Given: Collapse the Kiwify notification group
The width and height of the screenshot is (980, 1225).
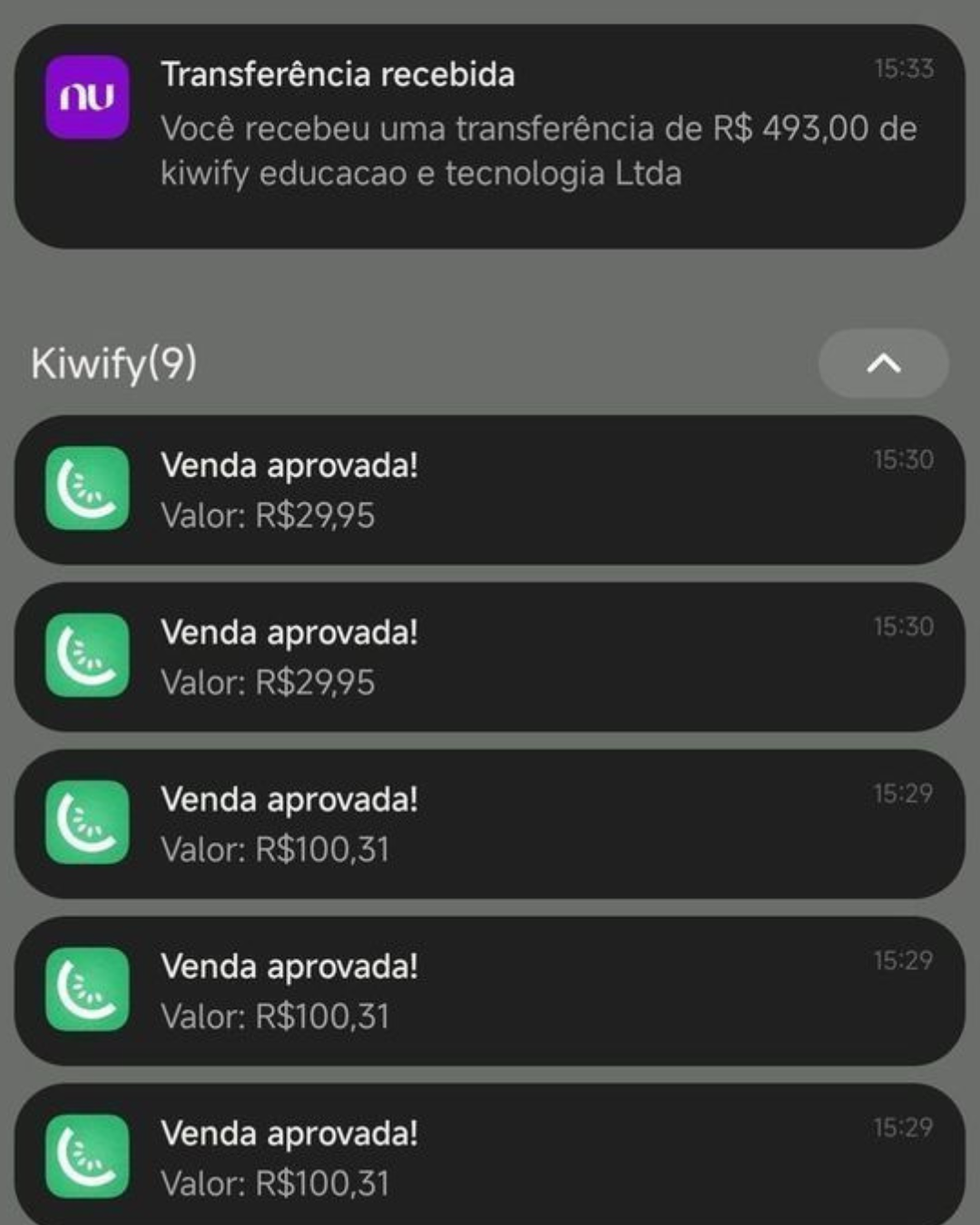Looking at the screenshot, I should pos(883,364).
